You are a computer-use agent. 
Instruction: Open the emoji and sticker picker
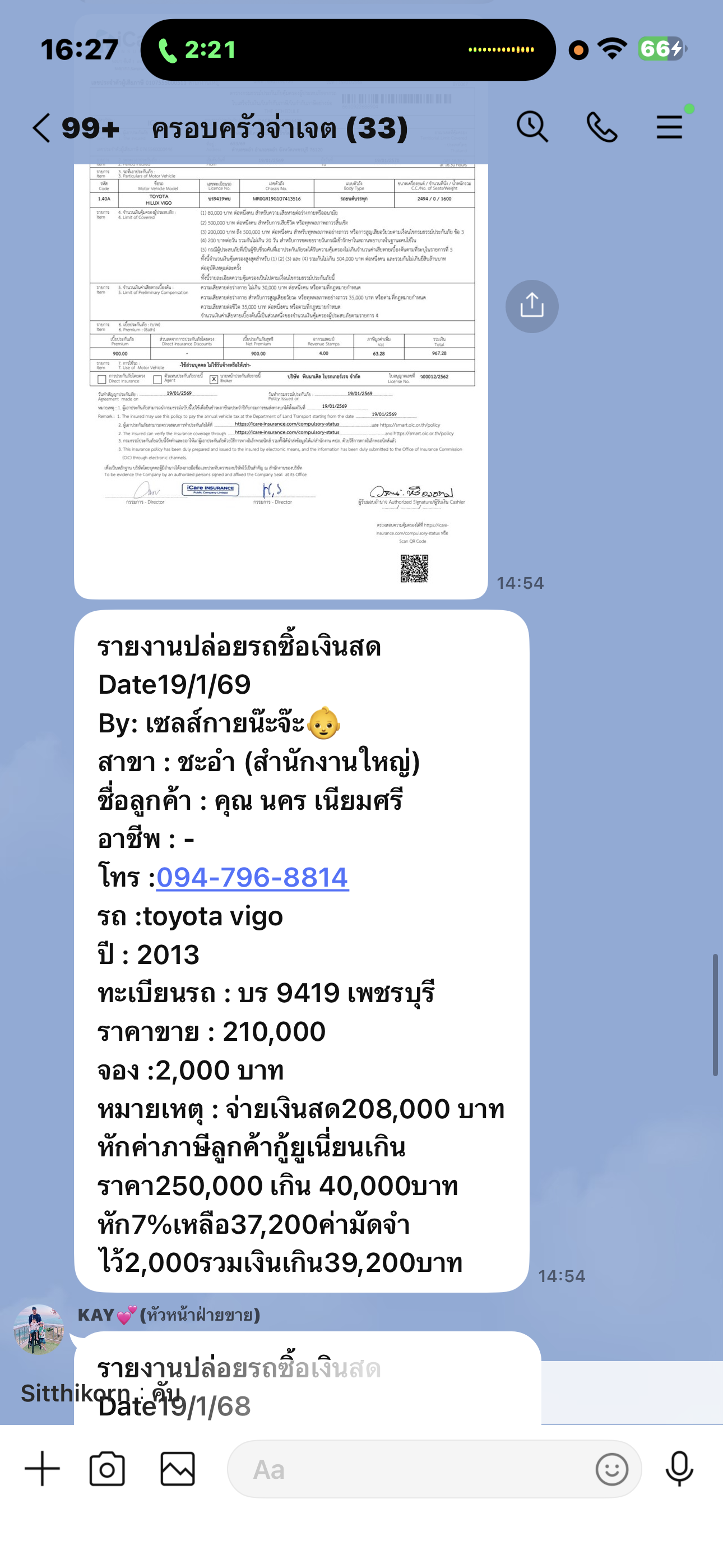point(611,1469)
